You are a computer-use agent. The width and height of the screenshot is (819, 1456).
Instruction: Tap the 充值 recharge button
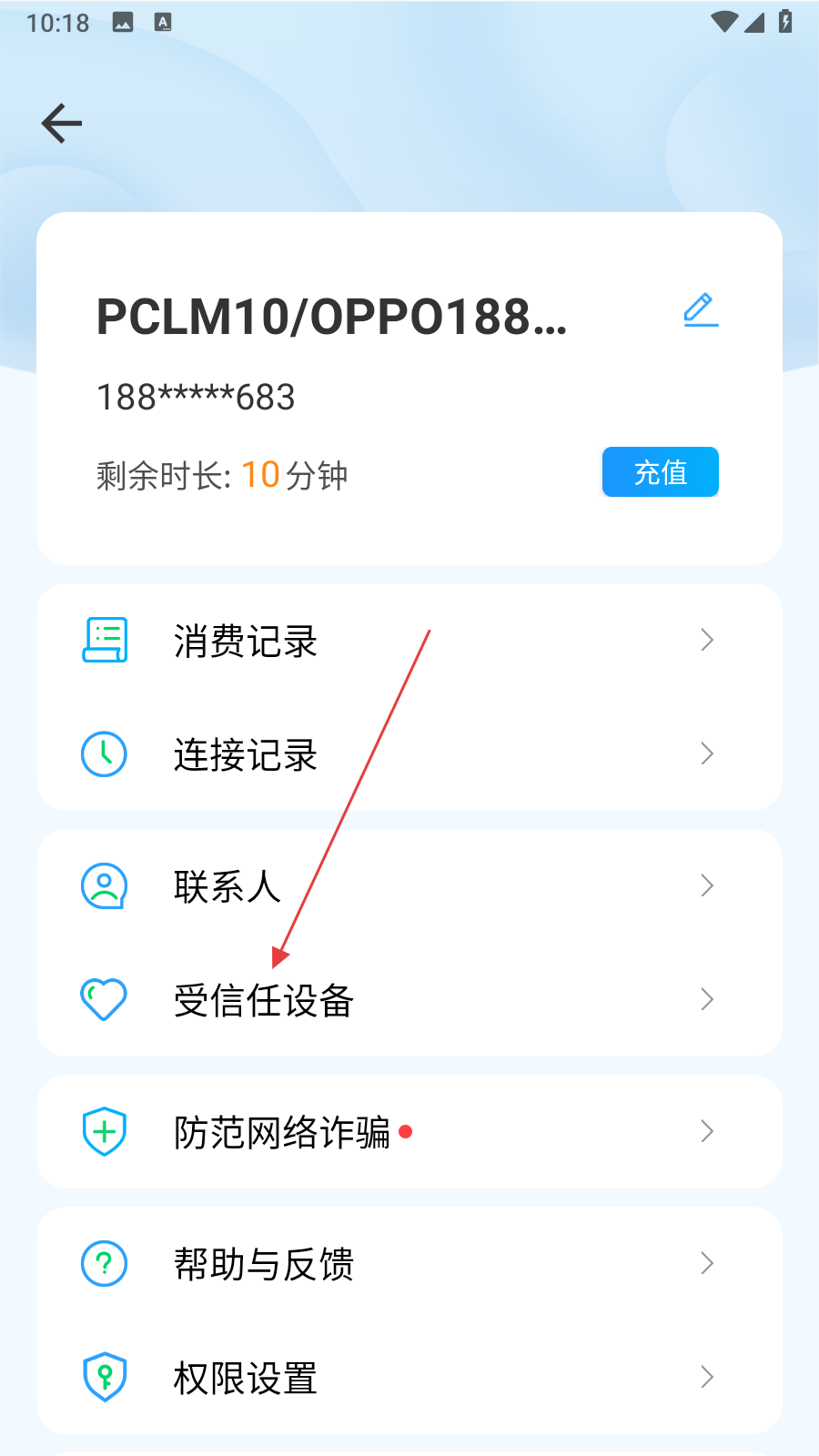660,472
